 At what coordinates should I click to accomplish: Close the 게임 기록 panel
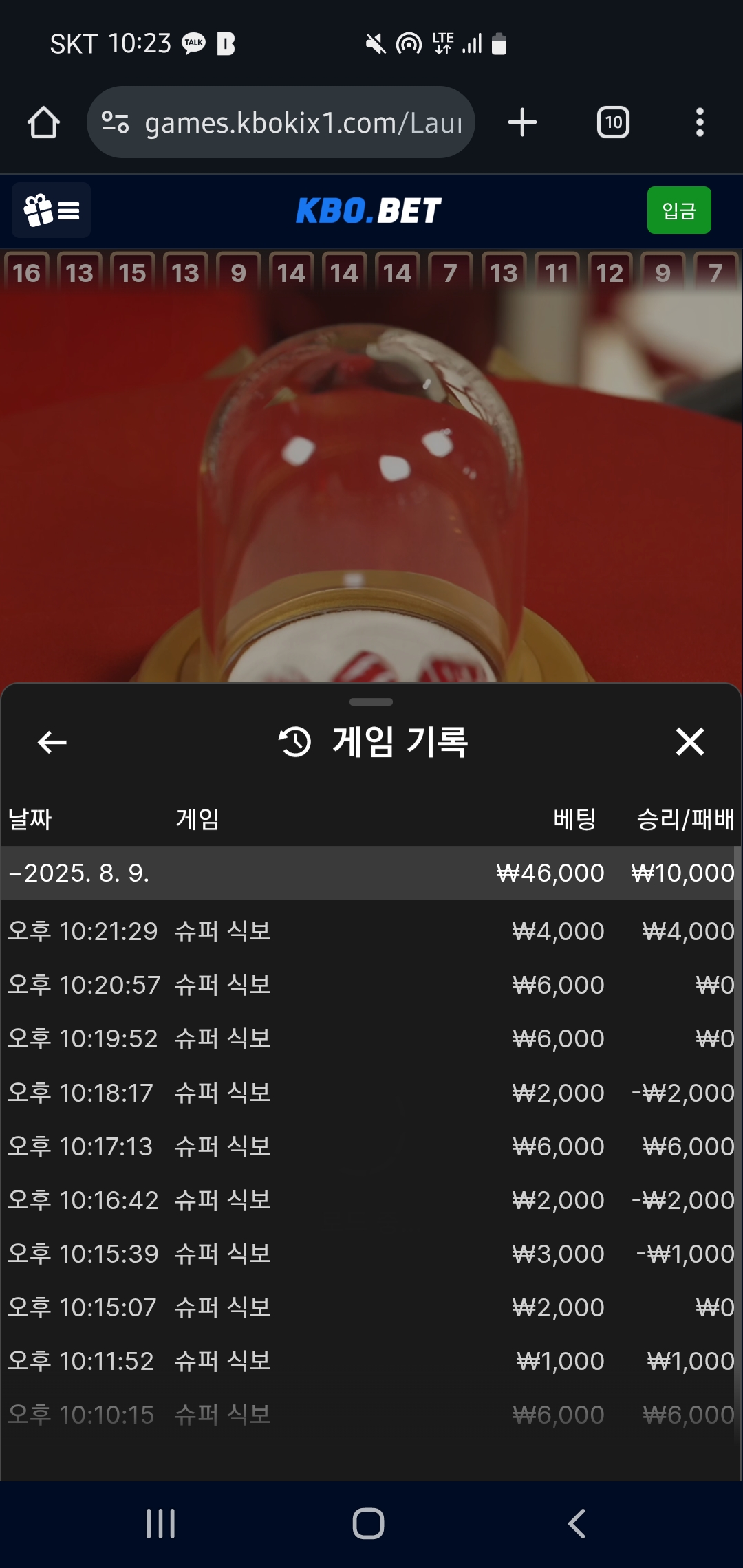pos(689,742)
